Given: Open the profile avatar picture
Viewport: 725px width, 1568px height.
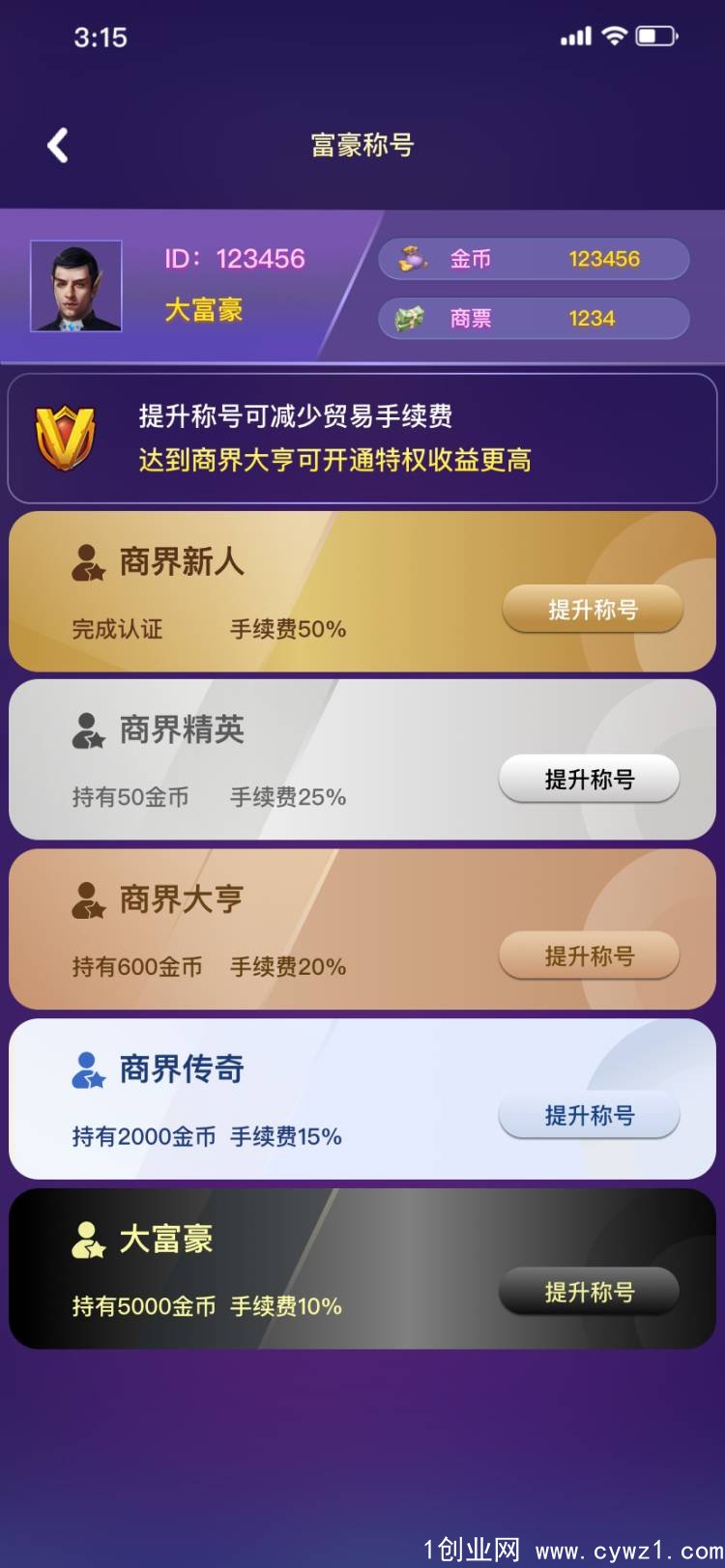Looking at the screenshot, I should coord(76,286).
